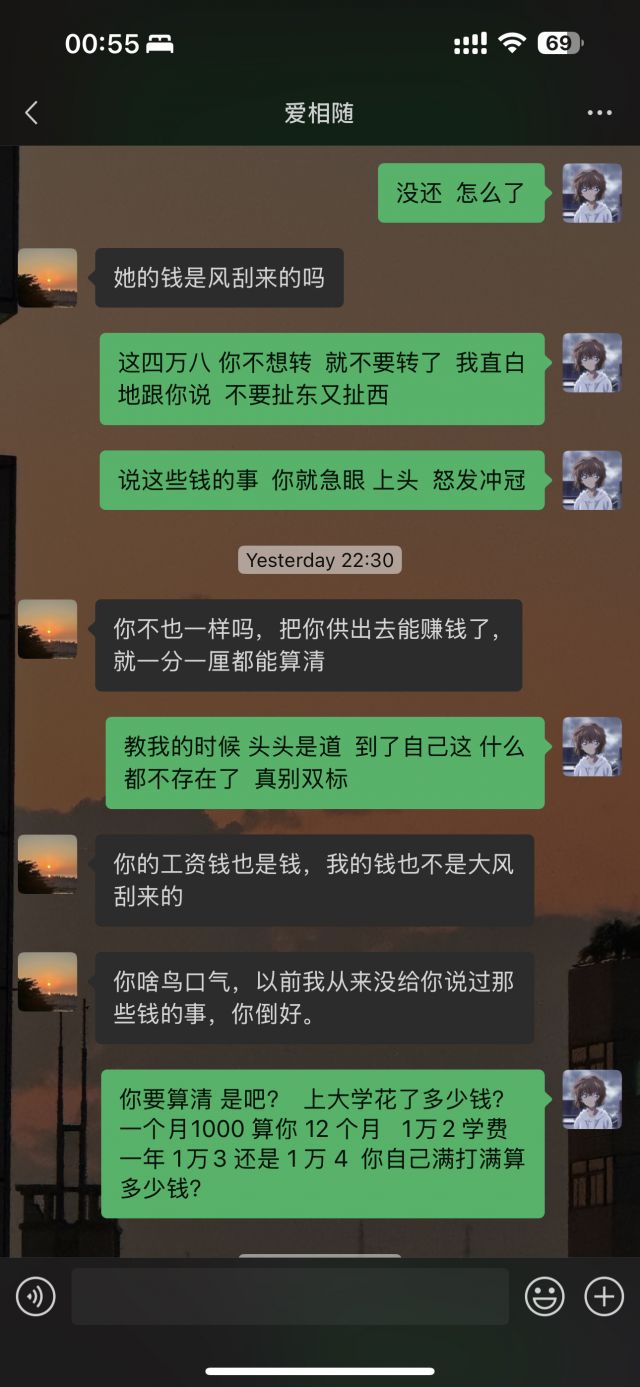Viewport: 640px width, 1387px height.
Task: Focus the message text field
Action: pos(290,1297)
